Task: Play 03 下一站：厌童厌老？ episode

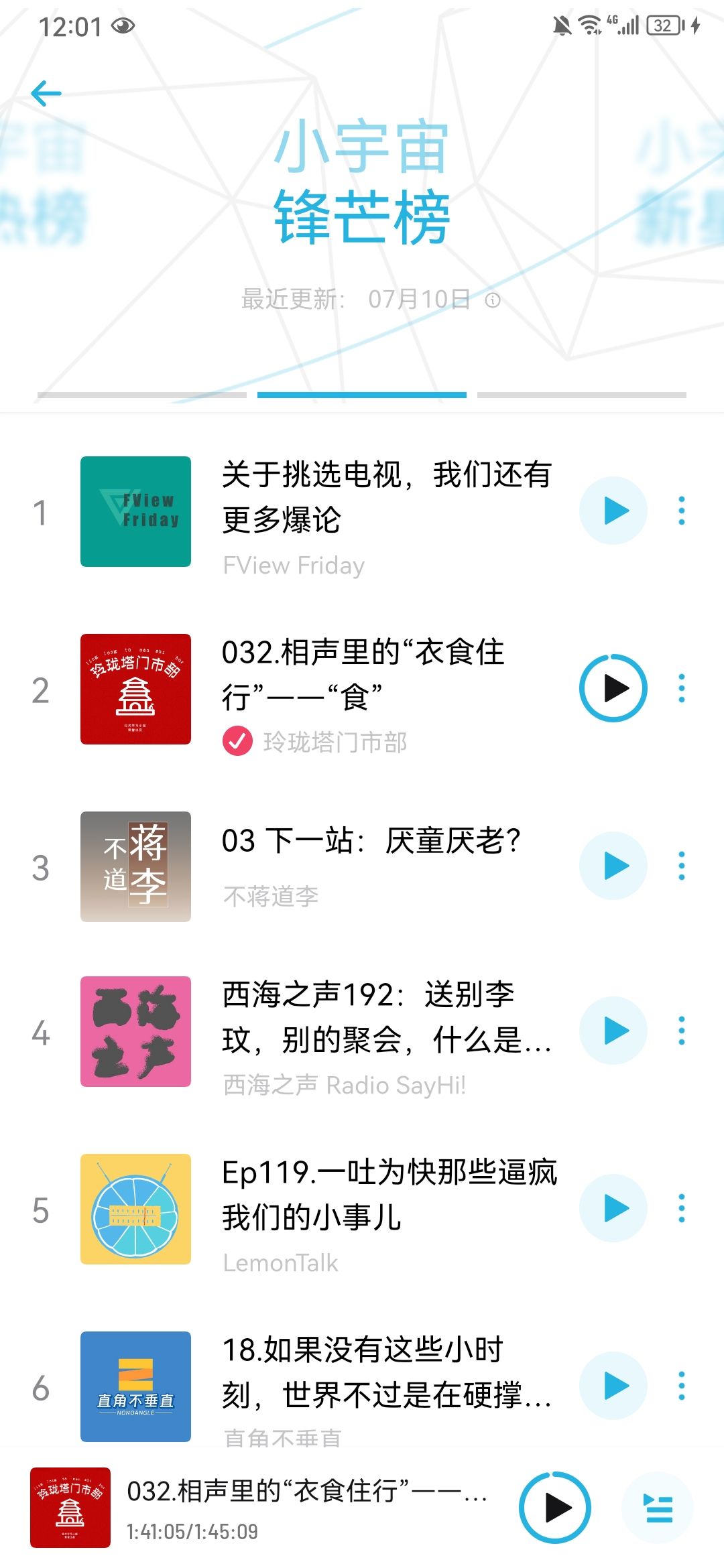Action: [613, 866]
